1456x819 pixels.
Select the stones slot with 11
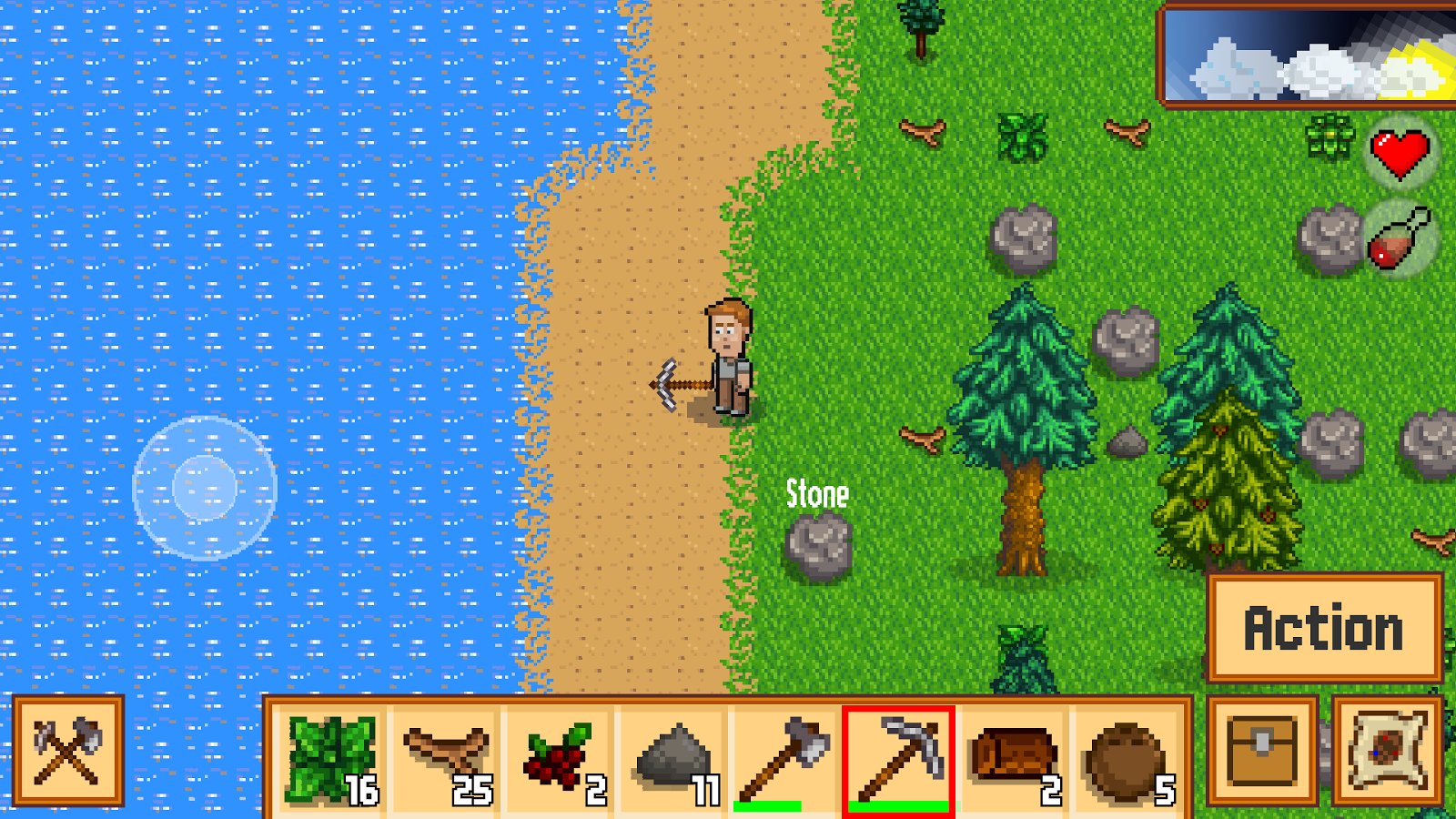(673, 760)
